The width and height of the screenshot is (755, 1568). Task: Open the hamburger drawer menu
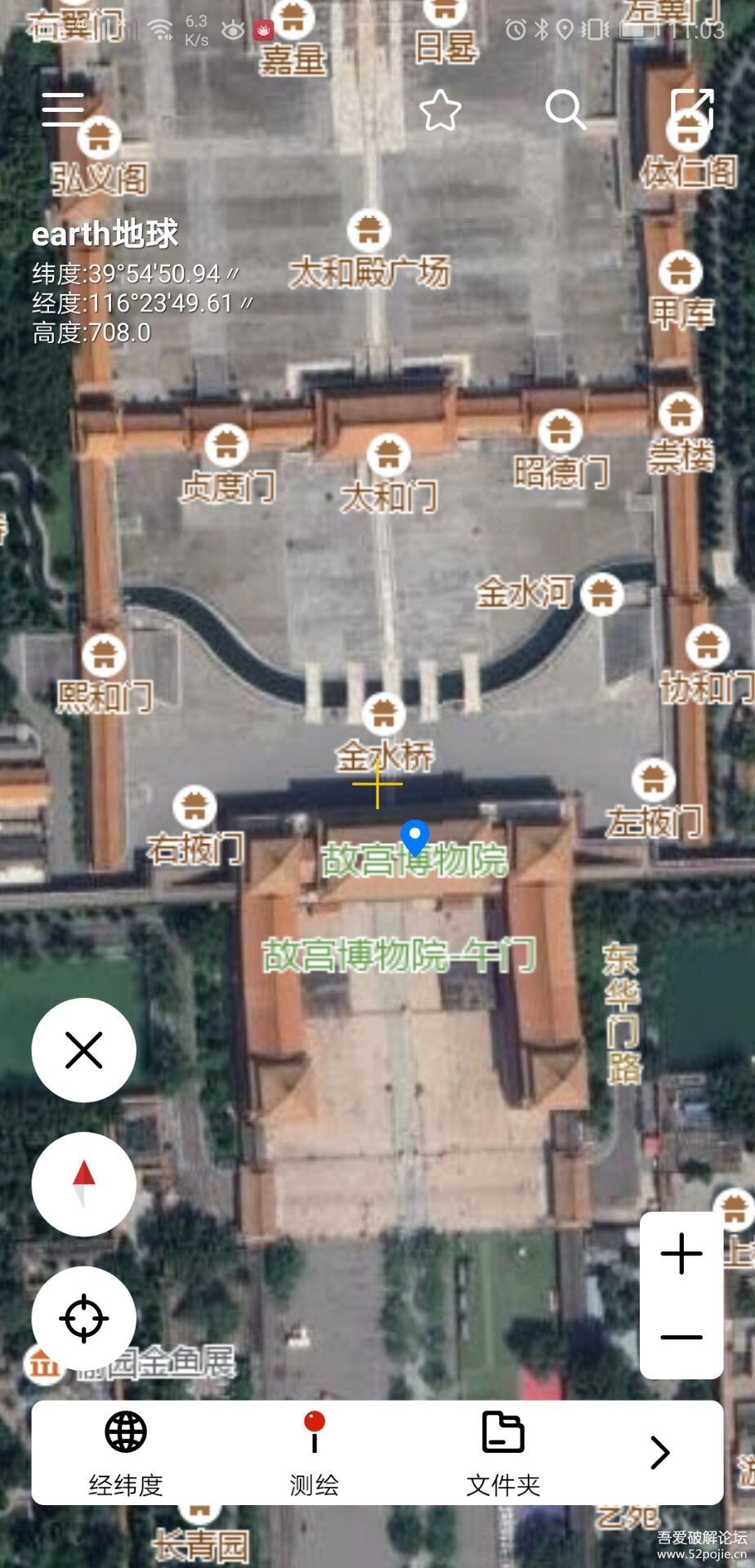tap(64, 109)
